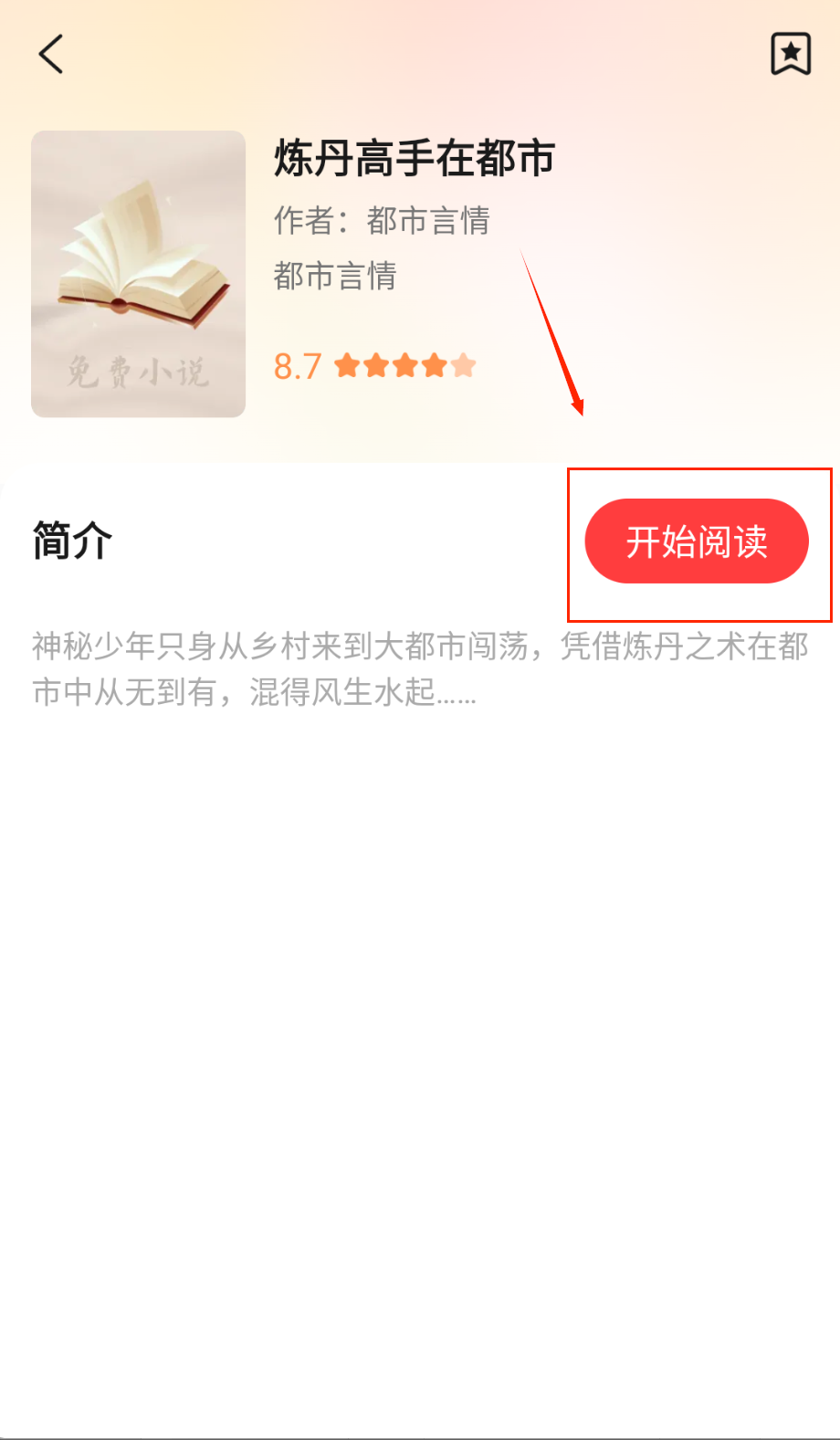
Task: Bookmark this novel with the star icon
Action: 790,54
